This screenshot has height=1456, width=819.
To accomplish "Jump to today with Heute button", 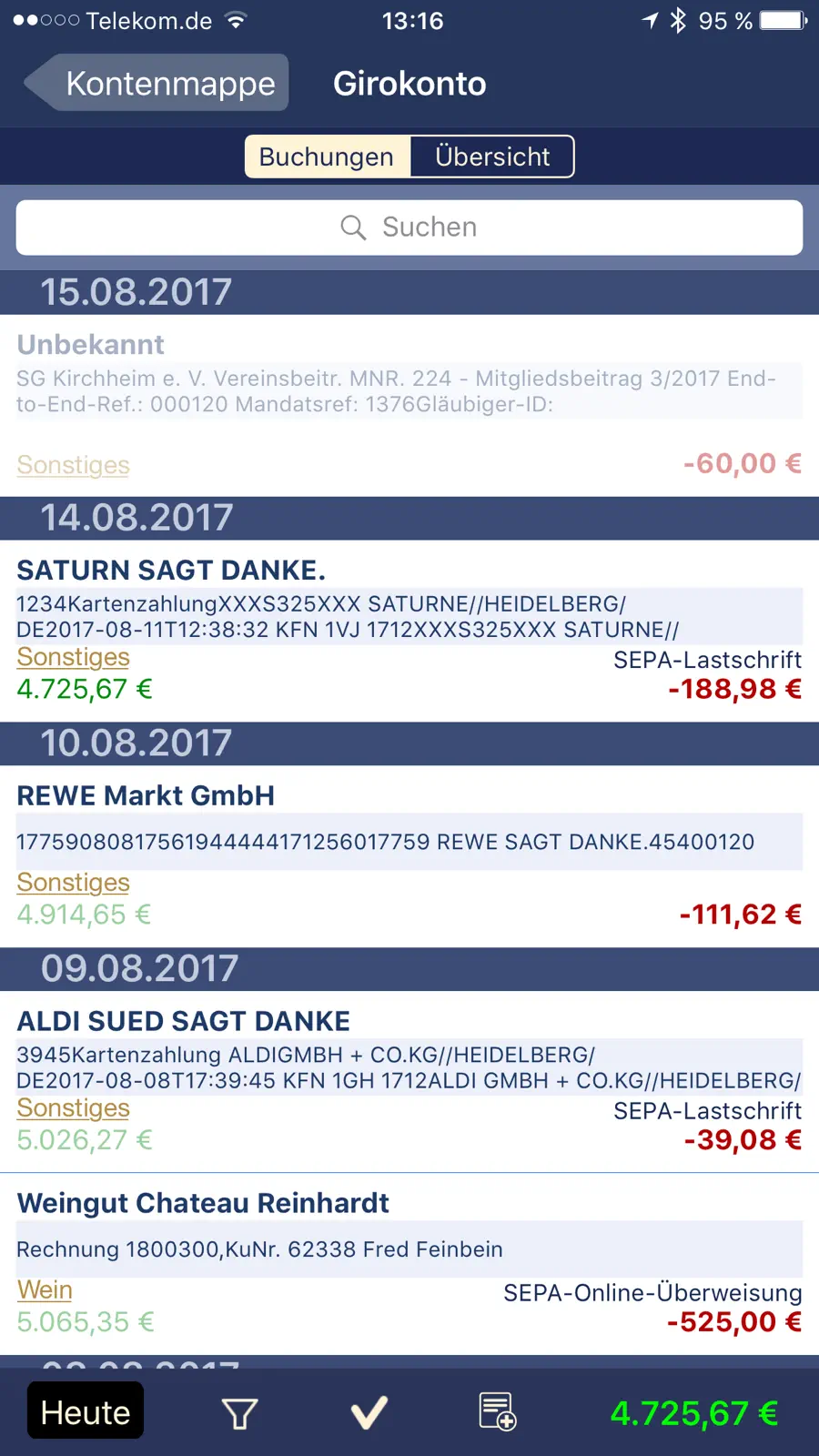I will 86,1411.
